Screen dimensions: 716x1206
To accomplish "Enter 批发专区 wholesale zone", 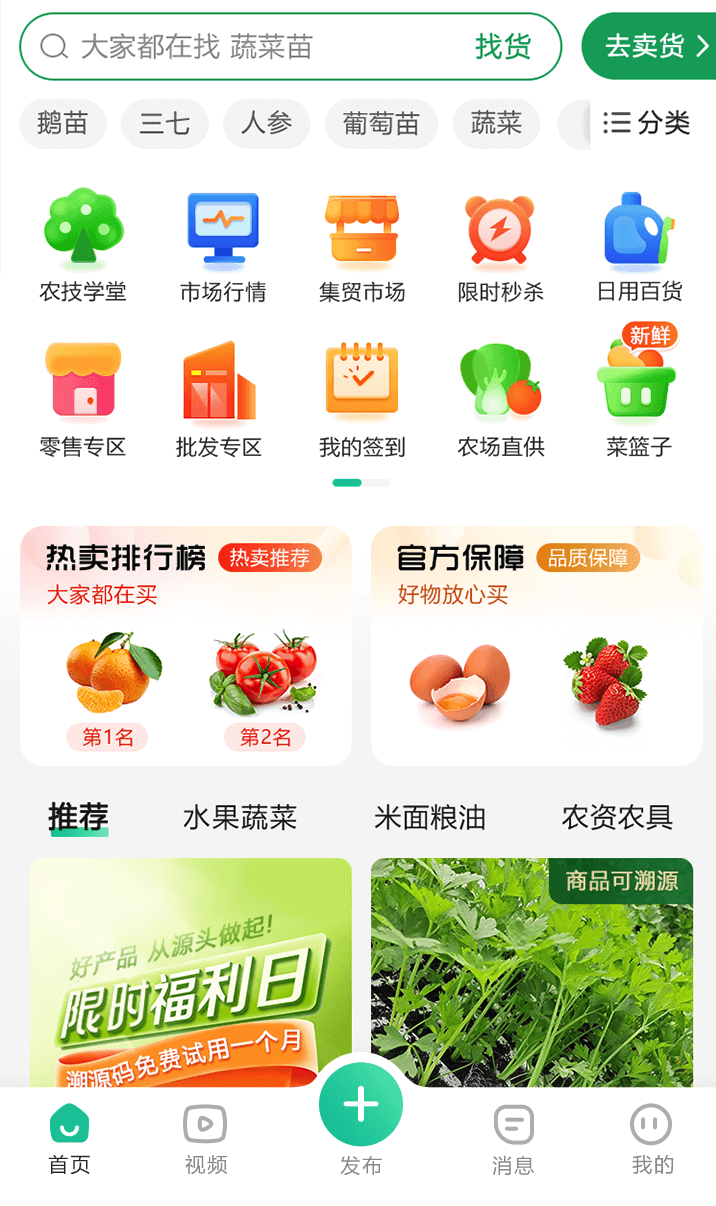I will [219, 400].
